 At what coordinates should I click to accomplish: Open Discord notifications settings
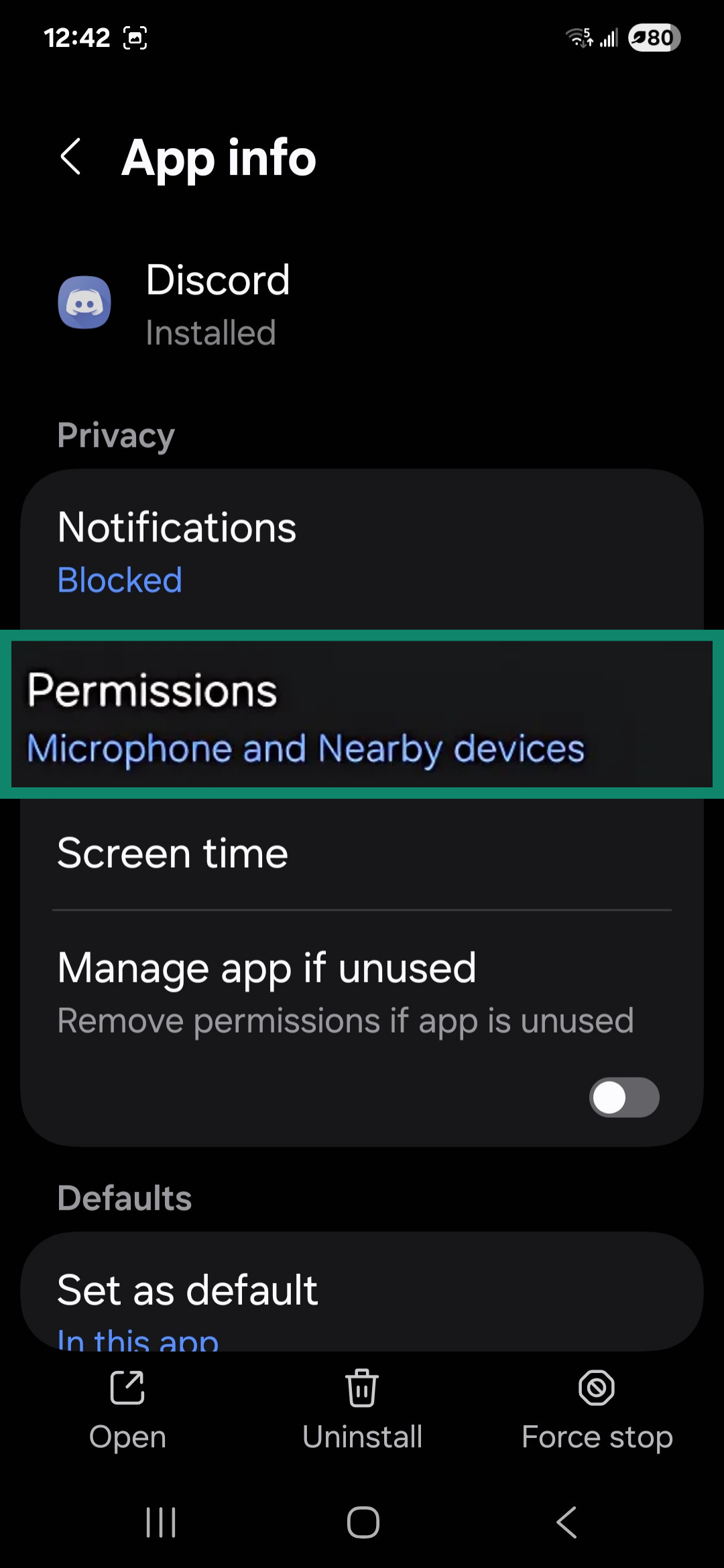362,552
